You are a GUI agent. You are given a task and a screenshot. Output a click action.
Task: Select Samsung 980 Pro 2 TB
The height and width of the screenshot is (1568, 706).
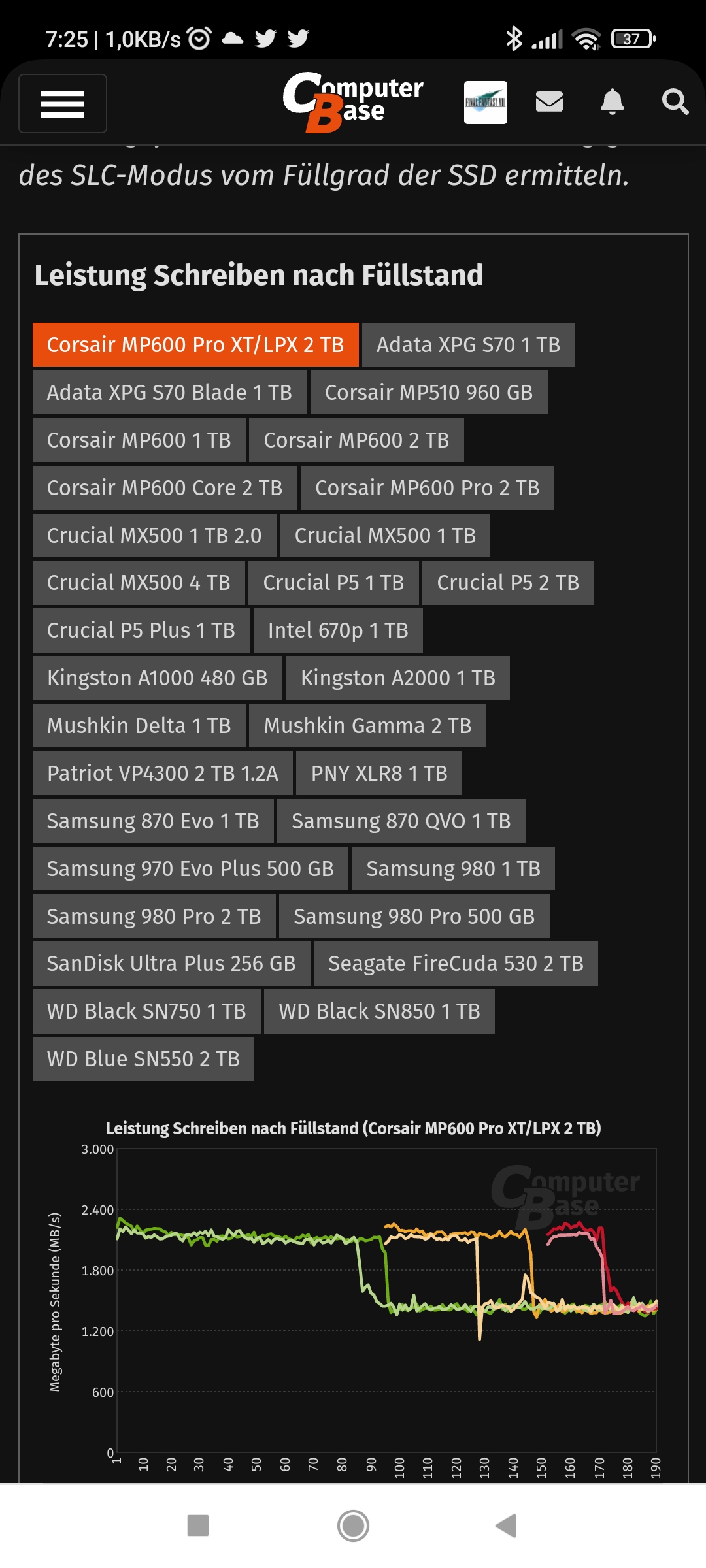coord(154,917)
